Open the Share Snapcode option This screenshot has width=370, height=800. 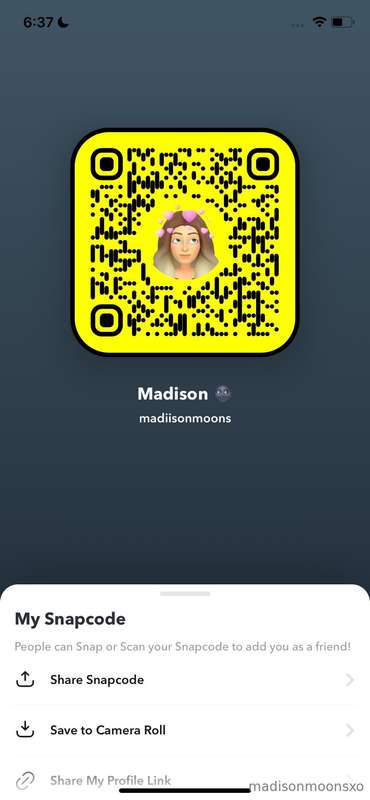pos(185,680)
